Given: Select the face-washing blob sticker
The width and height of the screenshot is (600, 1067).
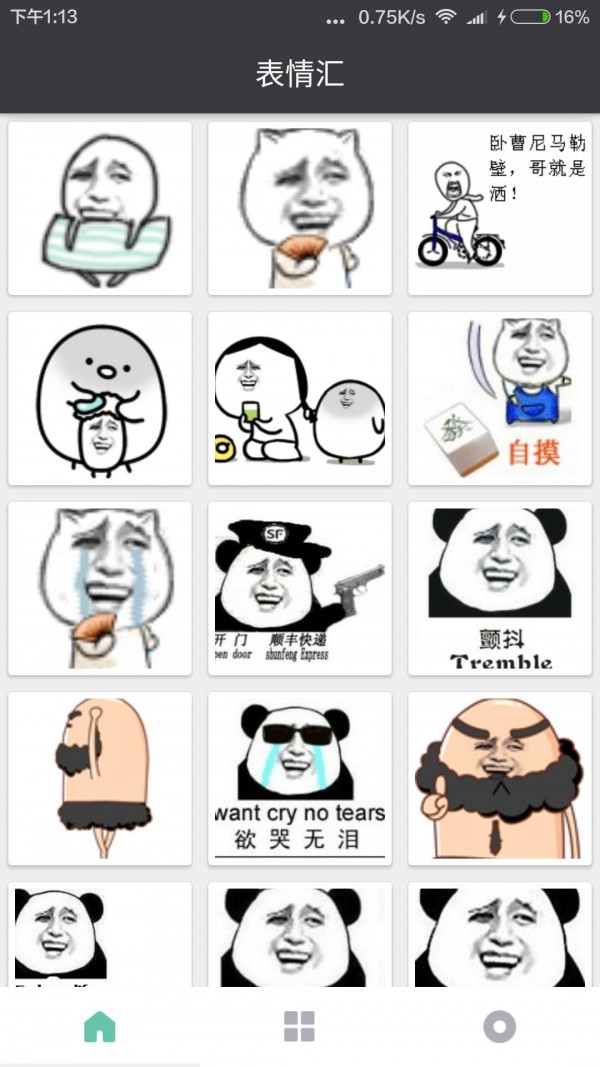Looking at the screenshot, I should 100,399.
